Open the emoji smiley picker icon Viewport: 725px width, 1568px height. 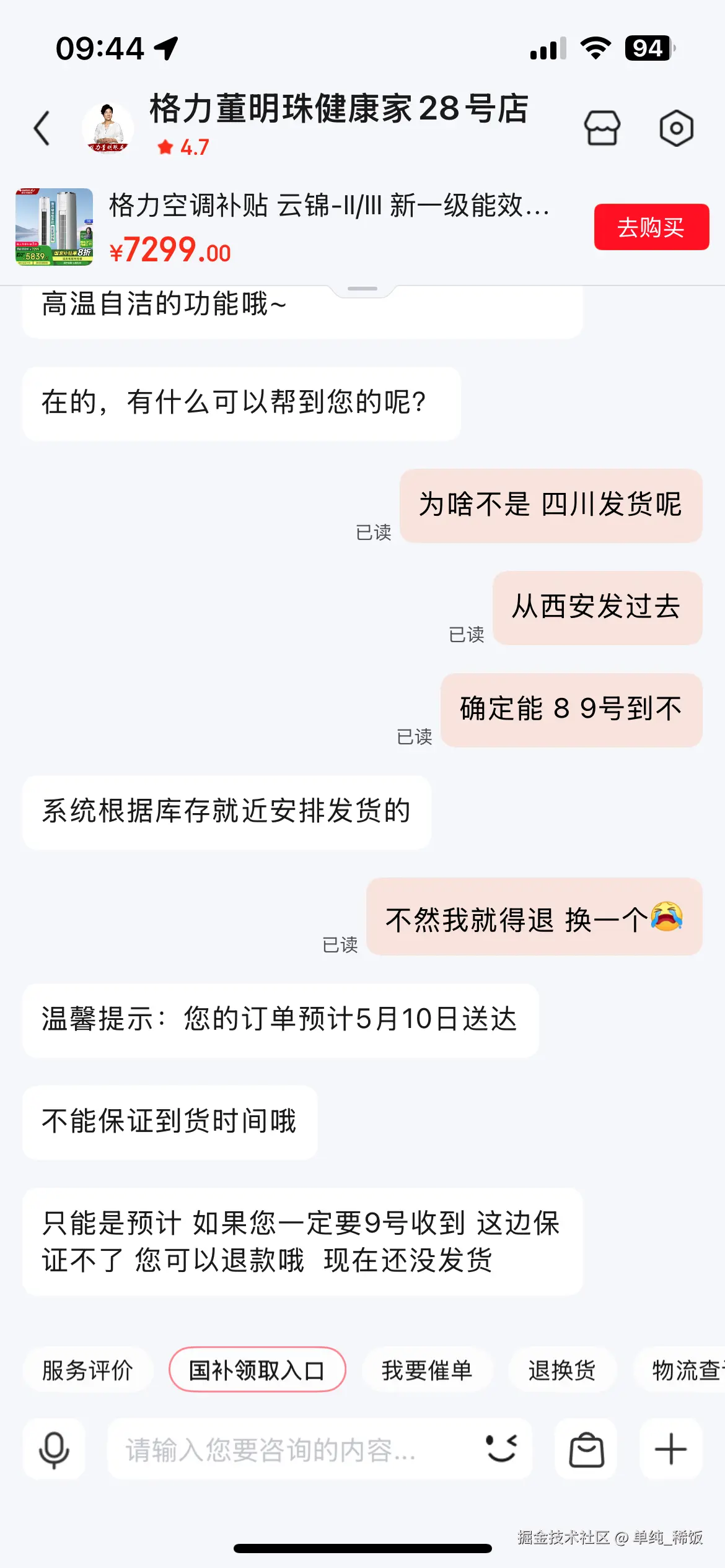[501, 1449]
